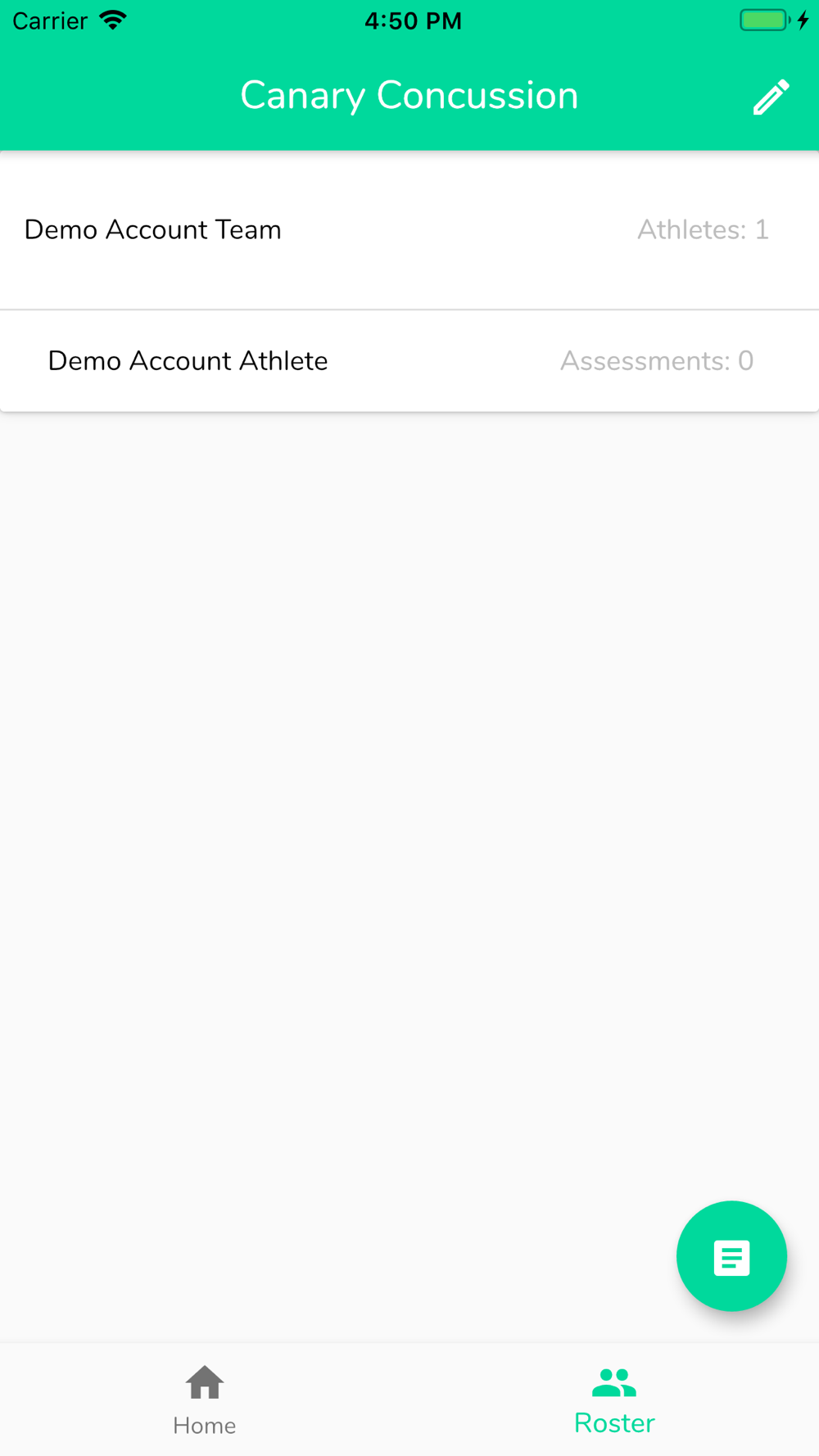Tap the pencil edit icon

pyautogui.click(x=771, y=97)
